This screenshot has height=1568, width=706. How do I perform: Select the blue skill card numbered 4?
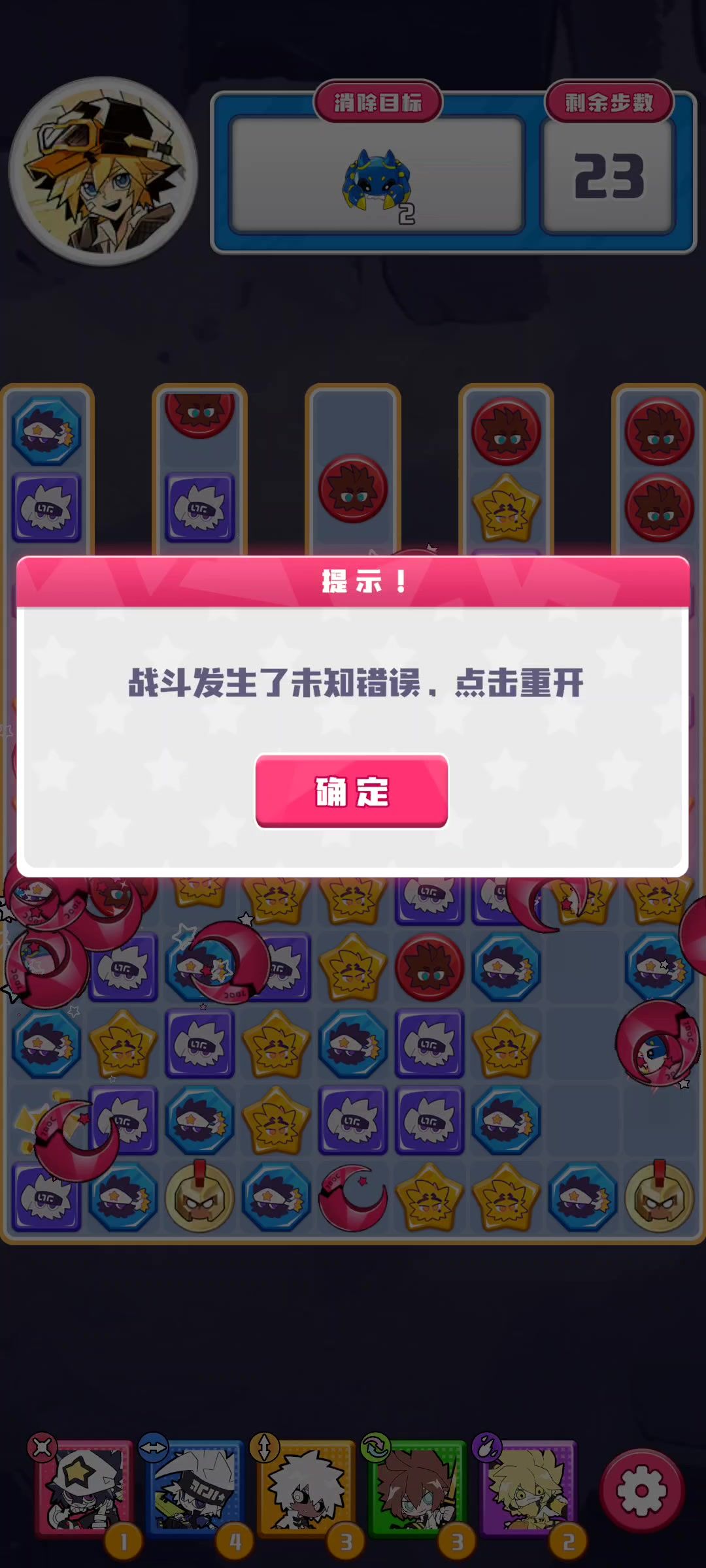(193, 1487)
